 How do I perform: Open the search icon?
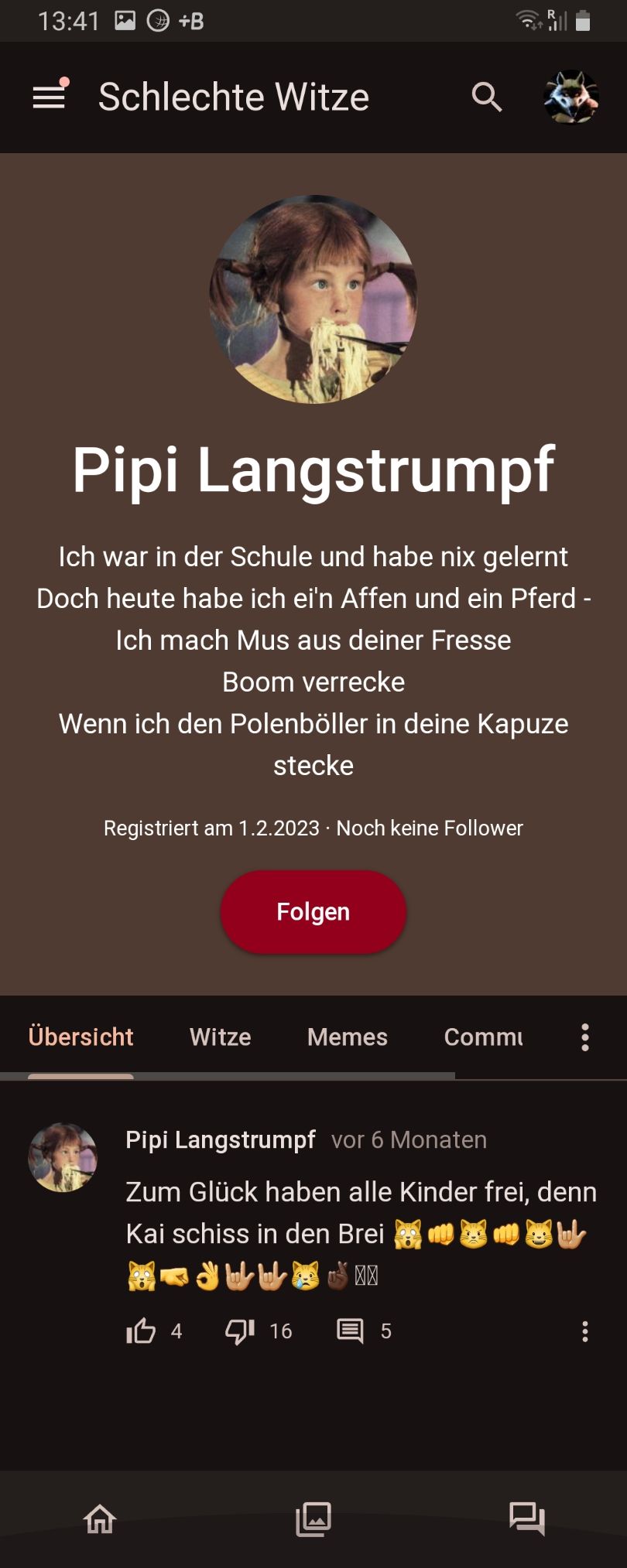tap(487, 97)
